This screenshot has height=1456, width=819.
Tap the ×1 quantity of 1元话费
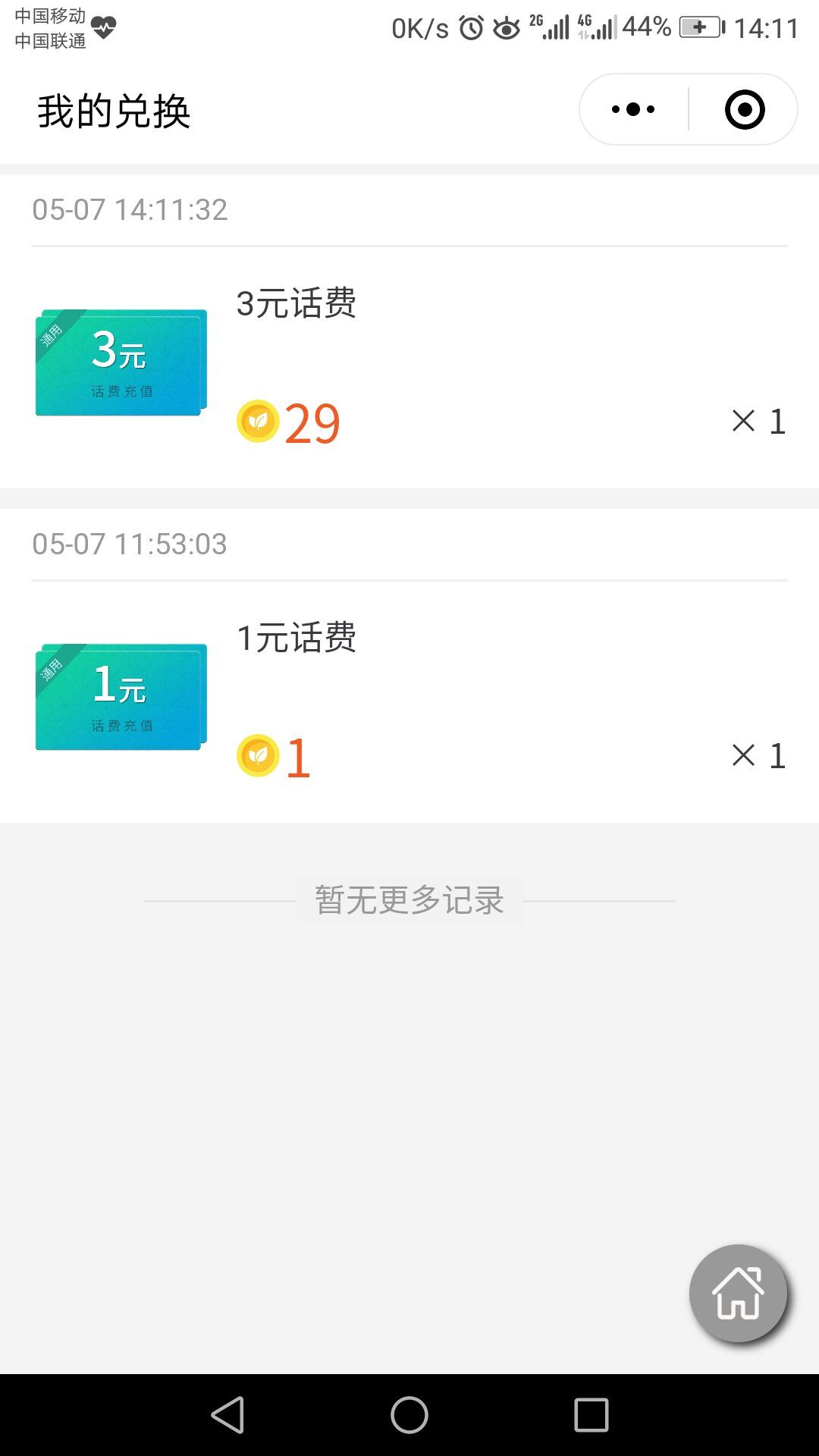tap(758, 756)
